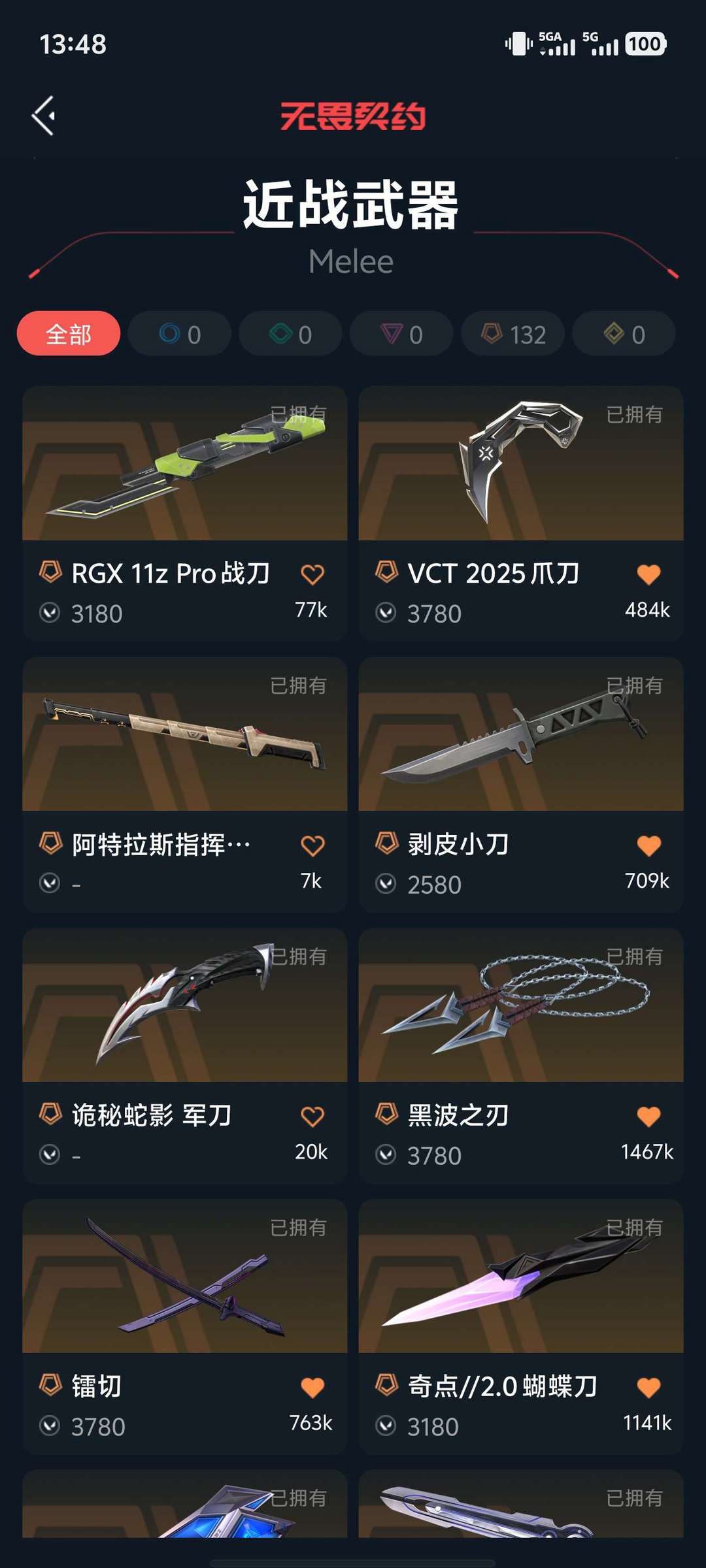Open the 奇点//2.0 蝴蝶刀 card
This screenshot has width=706, height=1568.
click(521, 1327)
